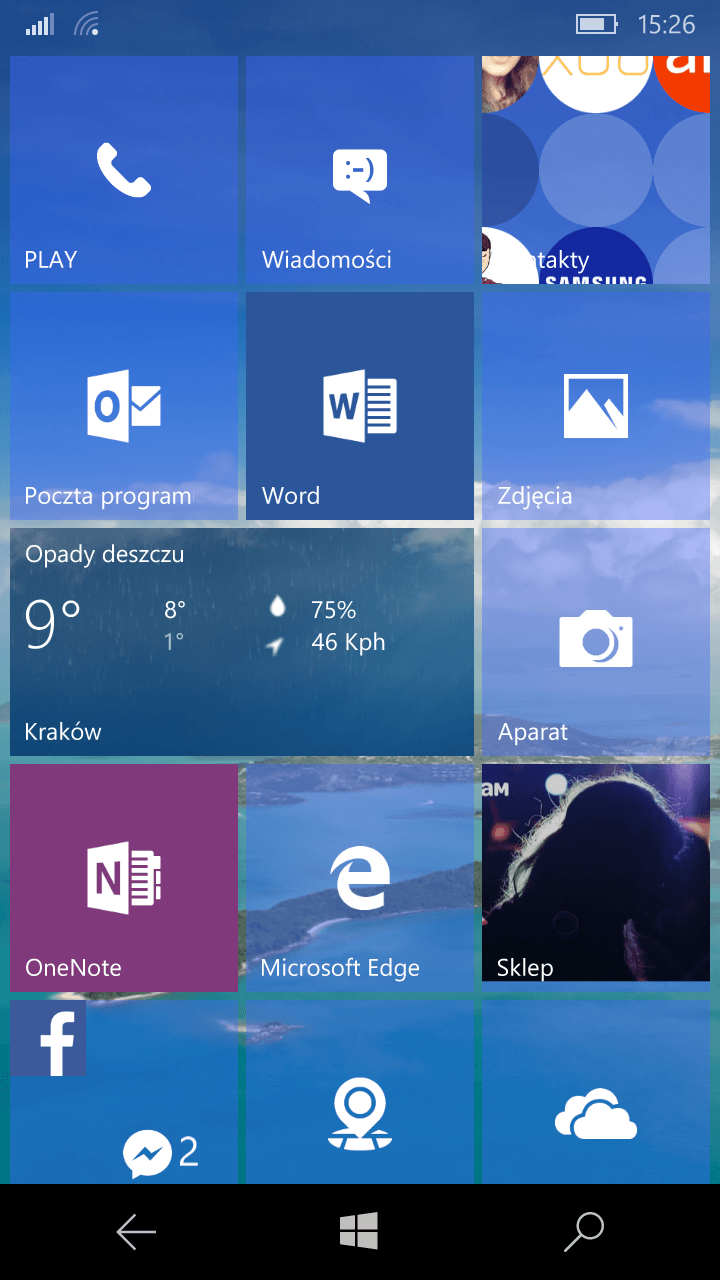This screenshot has height=1280, width=720.
Task: Open the maps tile with location pin
Action: click(360, 1092)
